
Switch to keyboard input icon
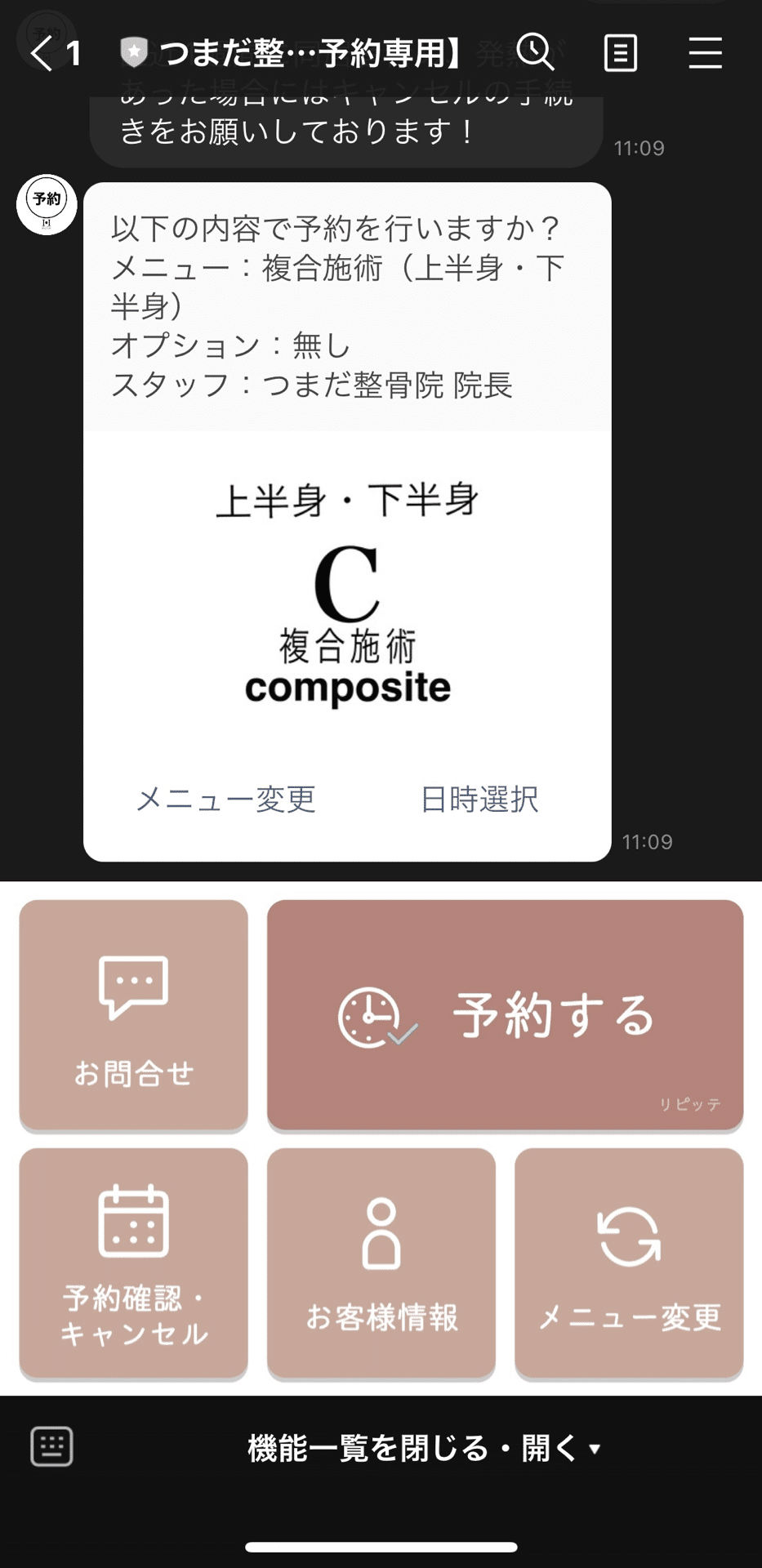51,1447
